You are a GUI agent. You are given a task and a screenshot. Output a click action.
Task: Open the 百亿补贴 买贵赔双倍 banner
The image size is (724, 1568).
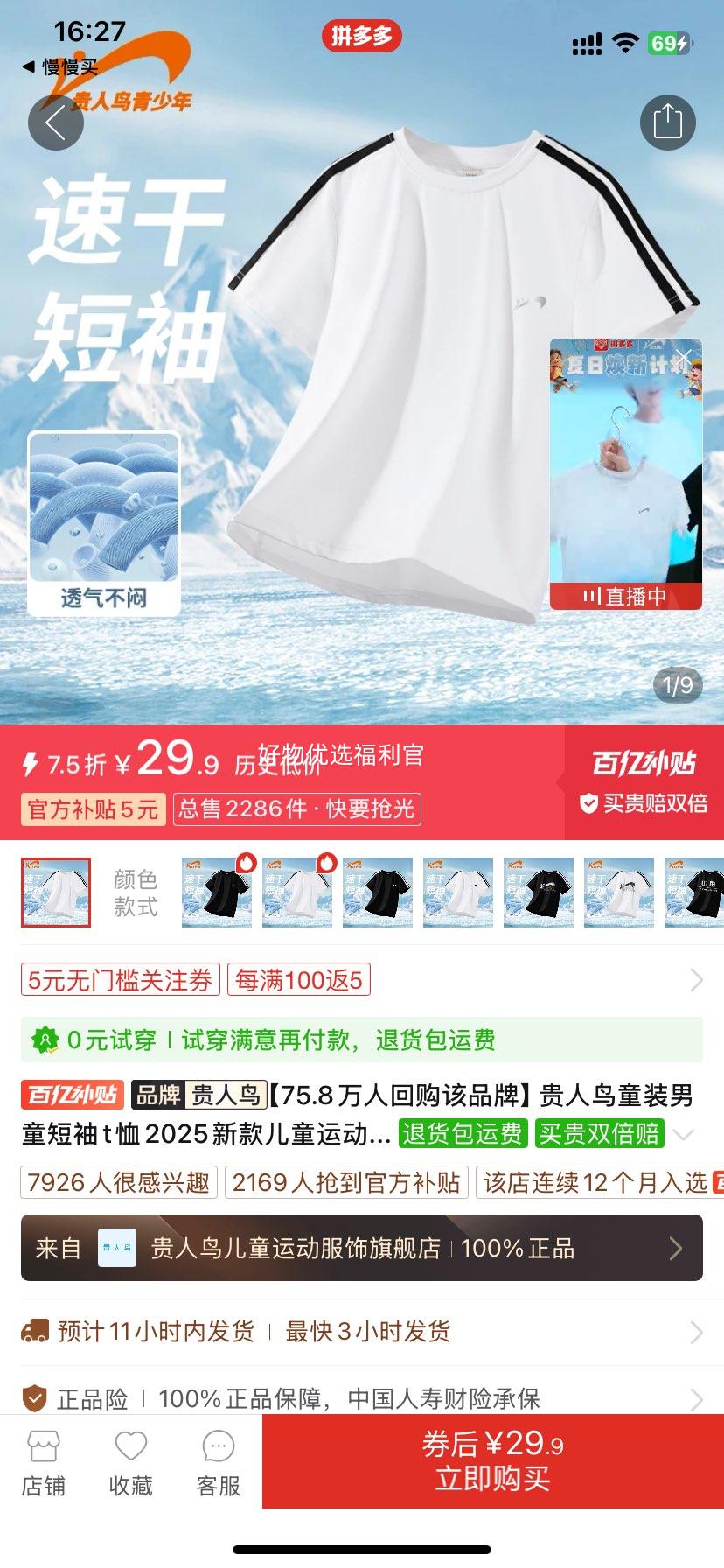coord(644,781)
